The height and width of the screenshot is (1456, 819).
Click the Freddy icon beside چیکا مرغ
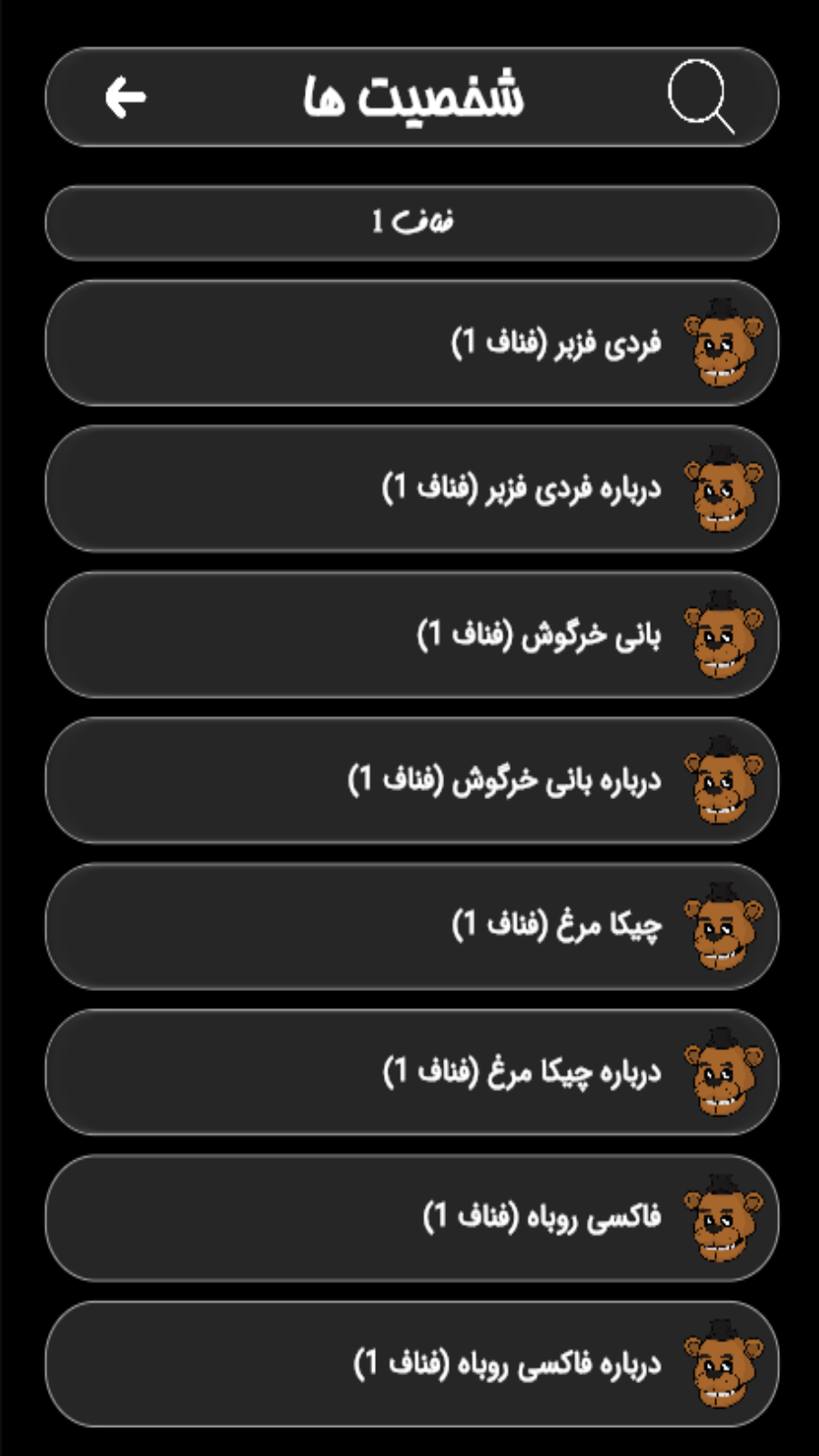tap(722, 928)
